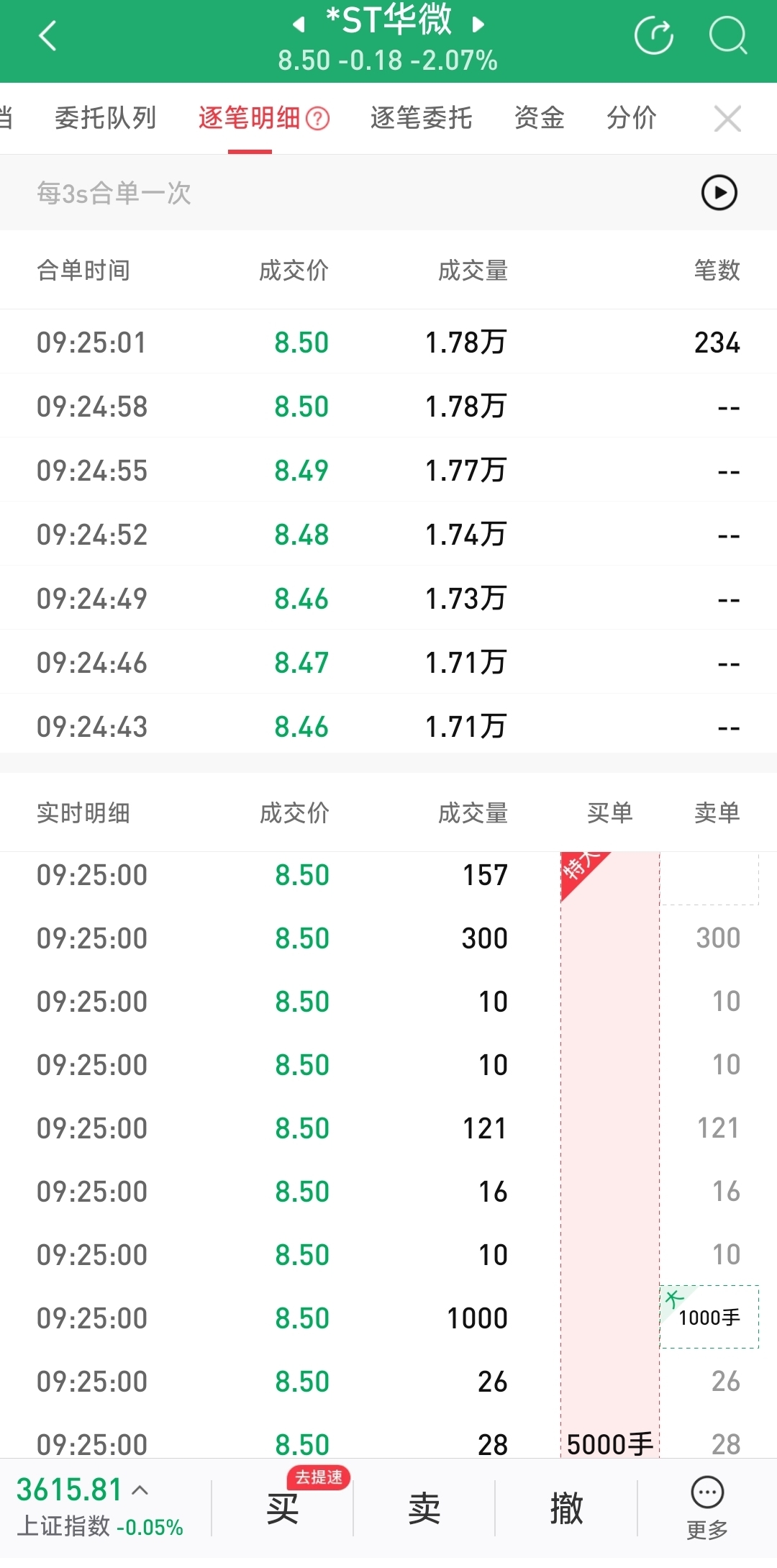Go back using the header arrow
The image size is (777, 1568).
coord(47,36)
